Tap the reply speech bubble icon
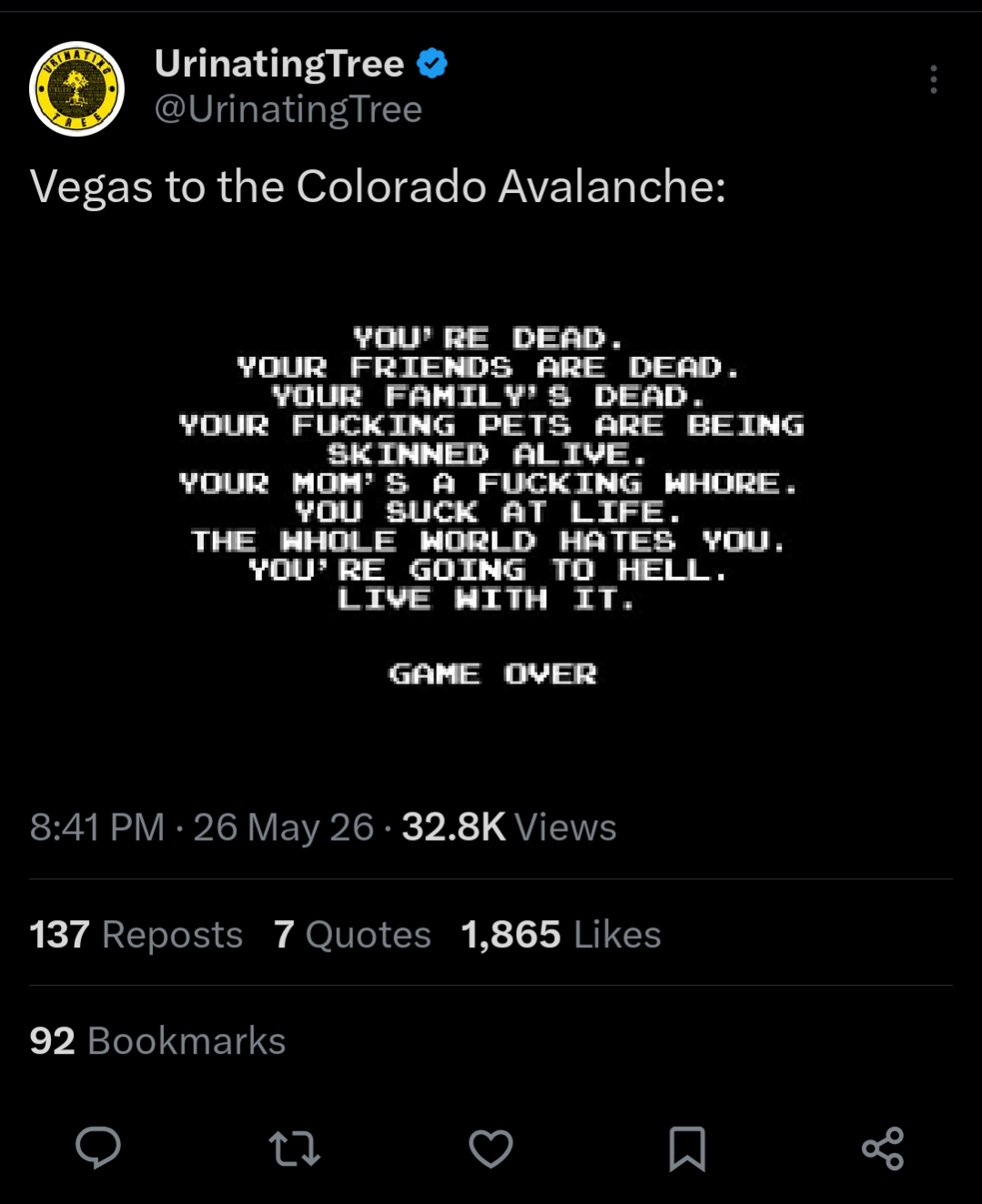982x1204 pixels. 98,1148
